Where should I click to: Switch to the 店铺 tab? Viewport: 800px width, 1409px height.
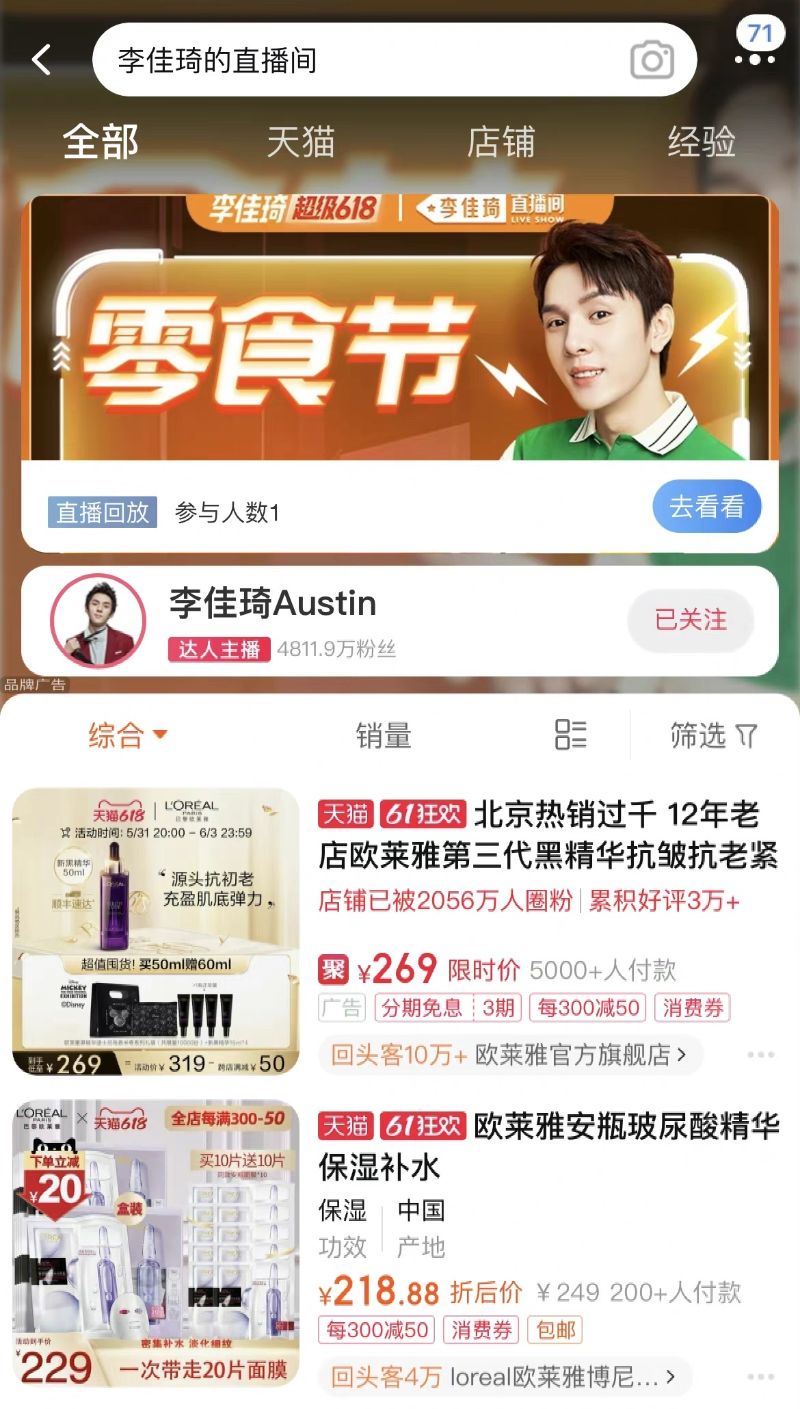pos(501,142)
